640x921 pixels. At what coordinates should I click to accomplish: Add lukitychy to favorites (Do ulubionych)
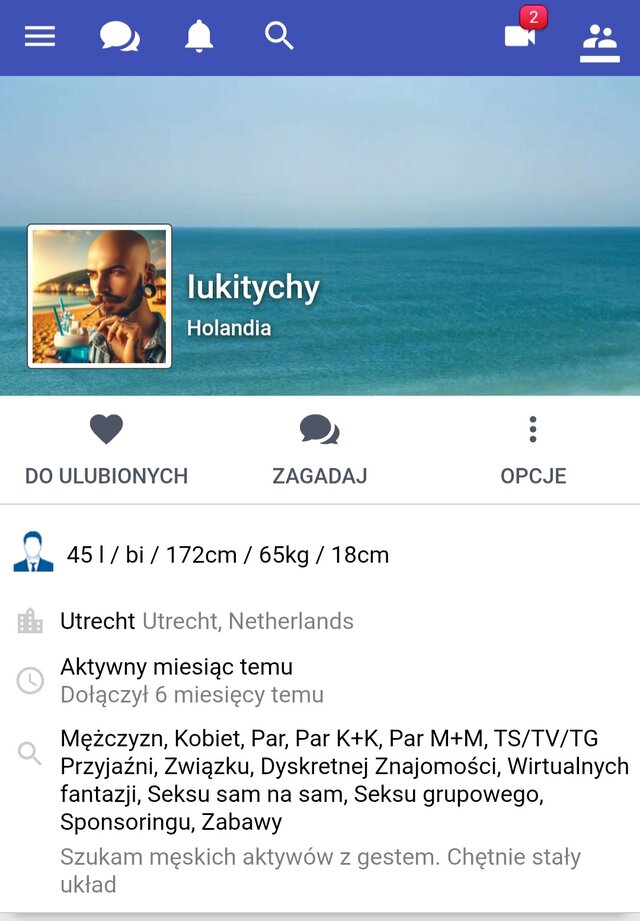(x=106, y=449)
